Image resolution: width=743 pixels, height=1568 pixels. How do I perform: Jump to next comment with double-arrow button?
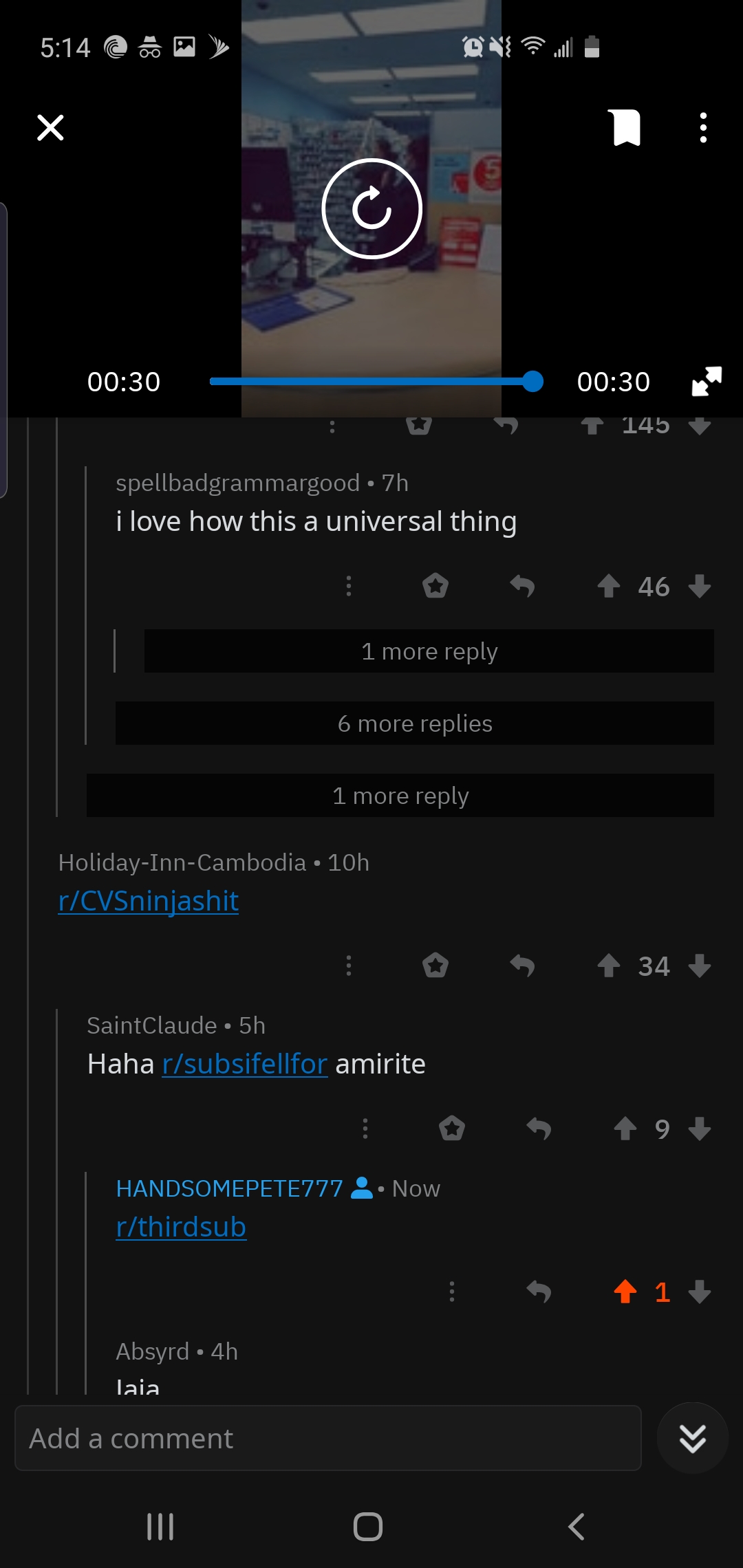point(692,1438)
